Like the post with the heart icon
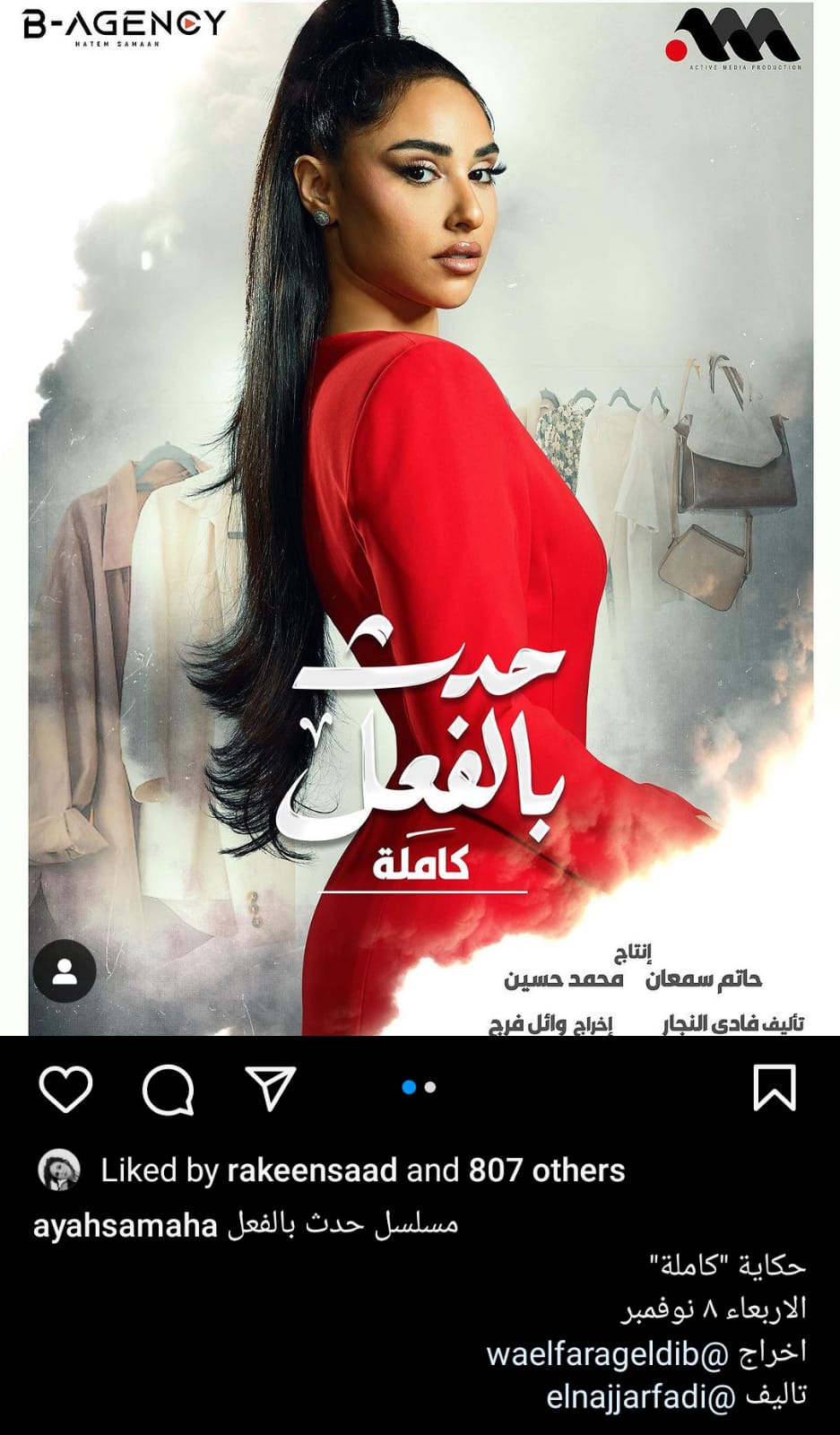Image resolution: width=840 pixels, height=1435 pixels. pos(66,1089)
